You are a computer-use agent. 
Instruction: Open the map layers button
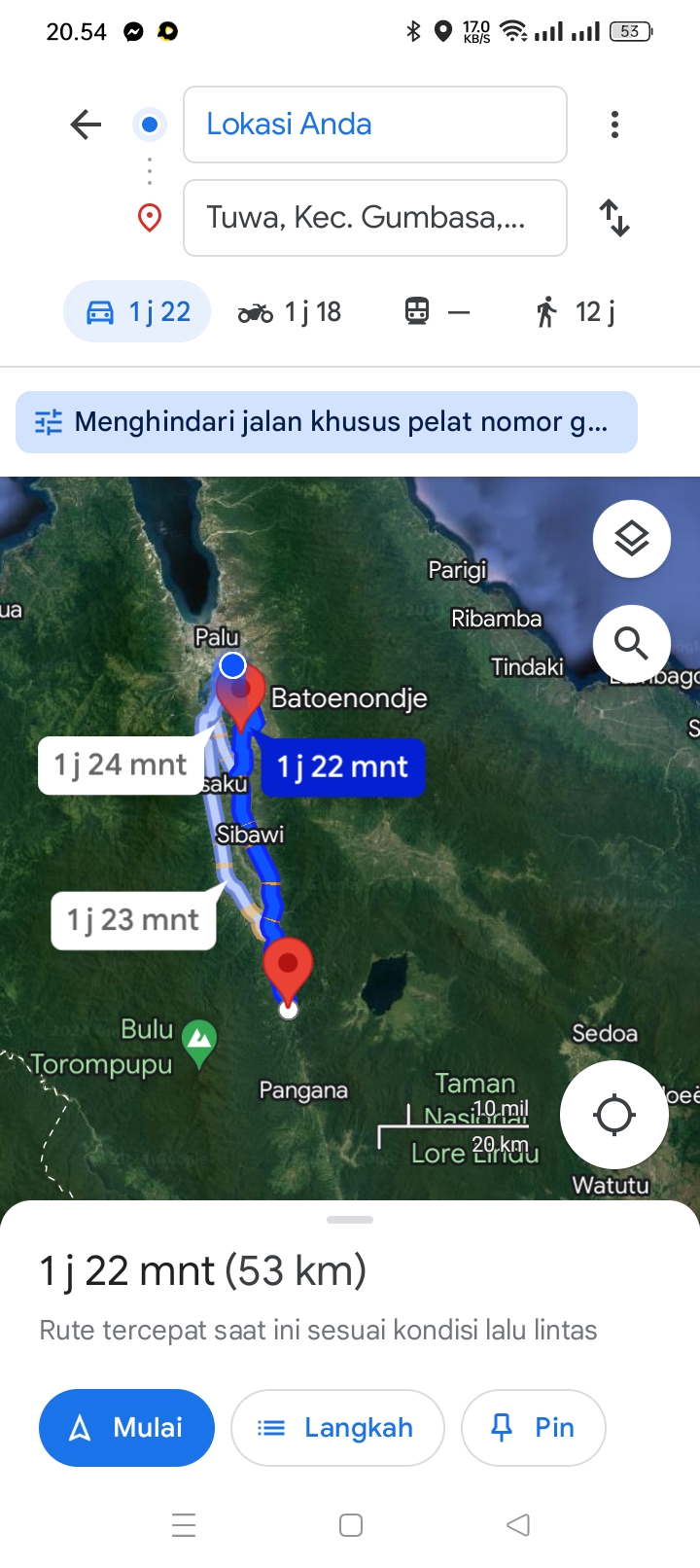tap(632, 539)
